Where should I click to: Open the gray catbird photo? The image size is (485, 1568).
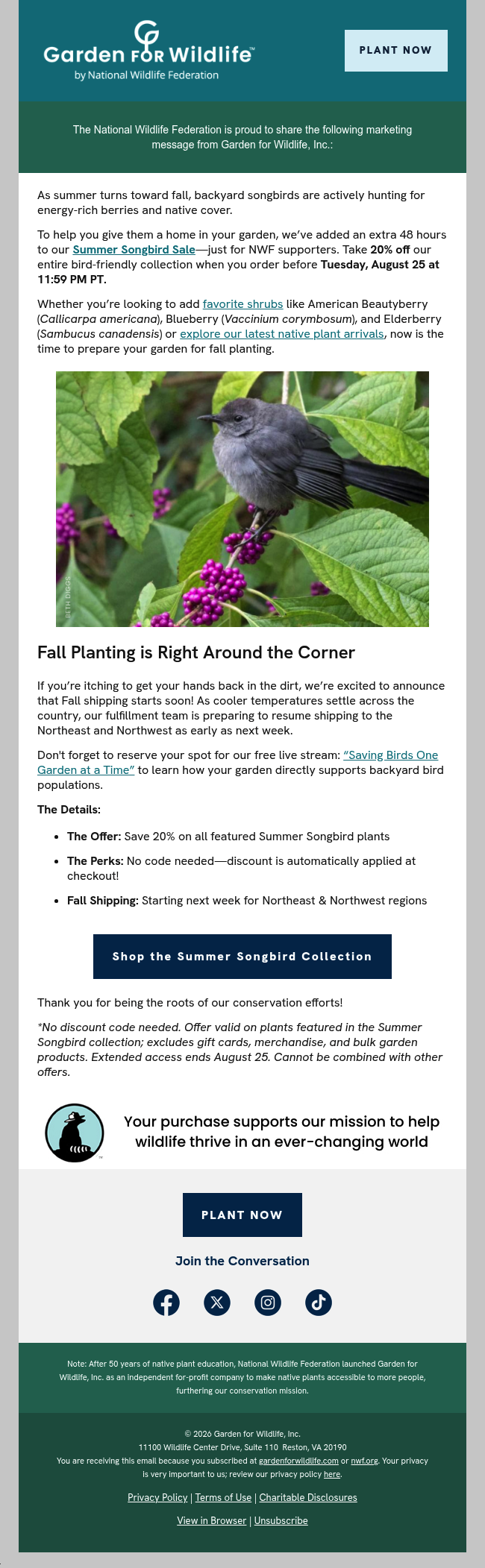242,499
